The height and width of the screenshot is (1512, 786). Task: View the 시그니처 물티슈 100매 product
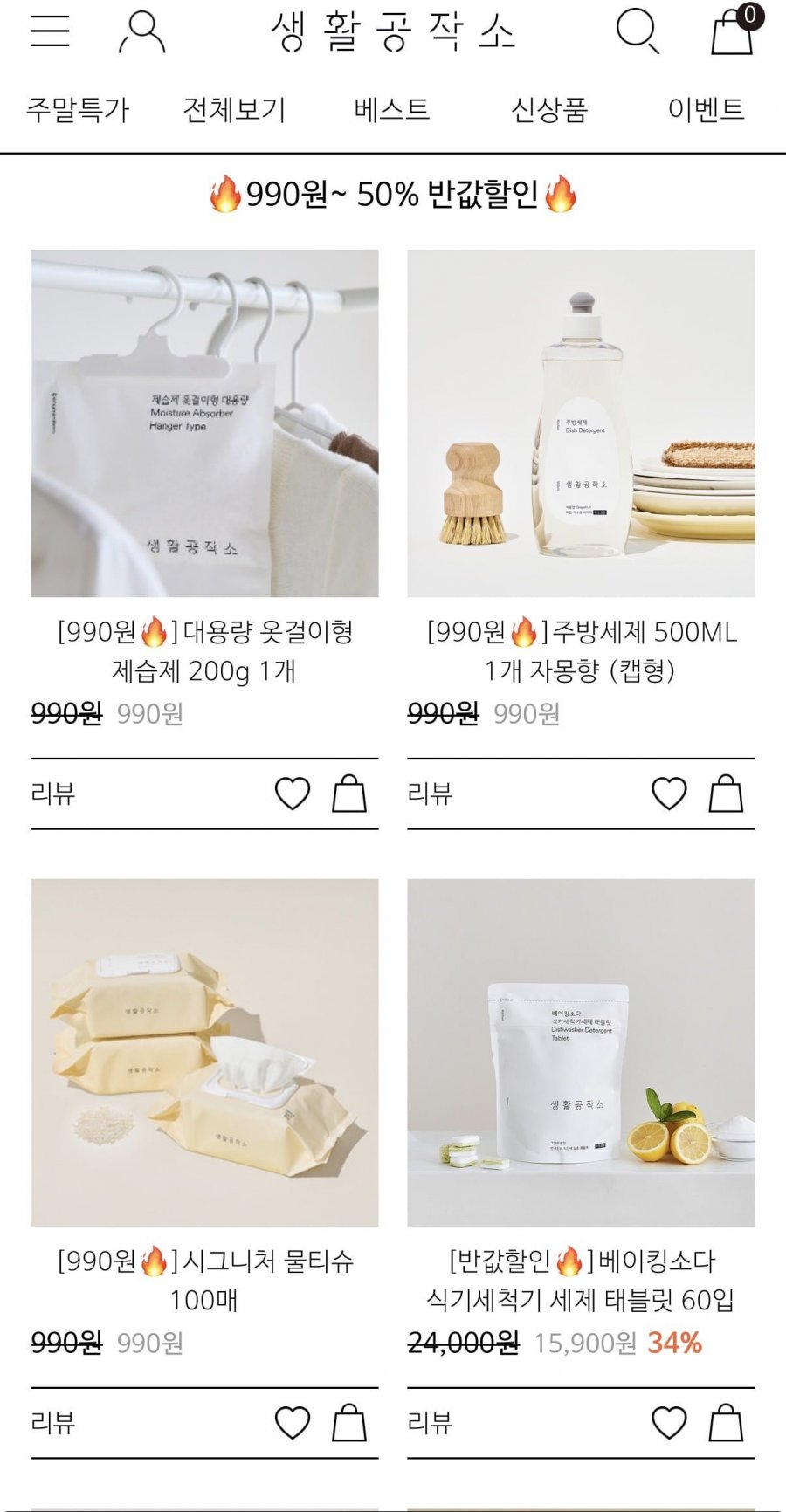[x=204, y=1052]
